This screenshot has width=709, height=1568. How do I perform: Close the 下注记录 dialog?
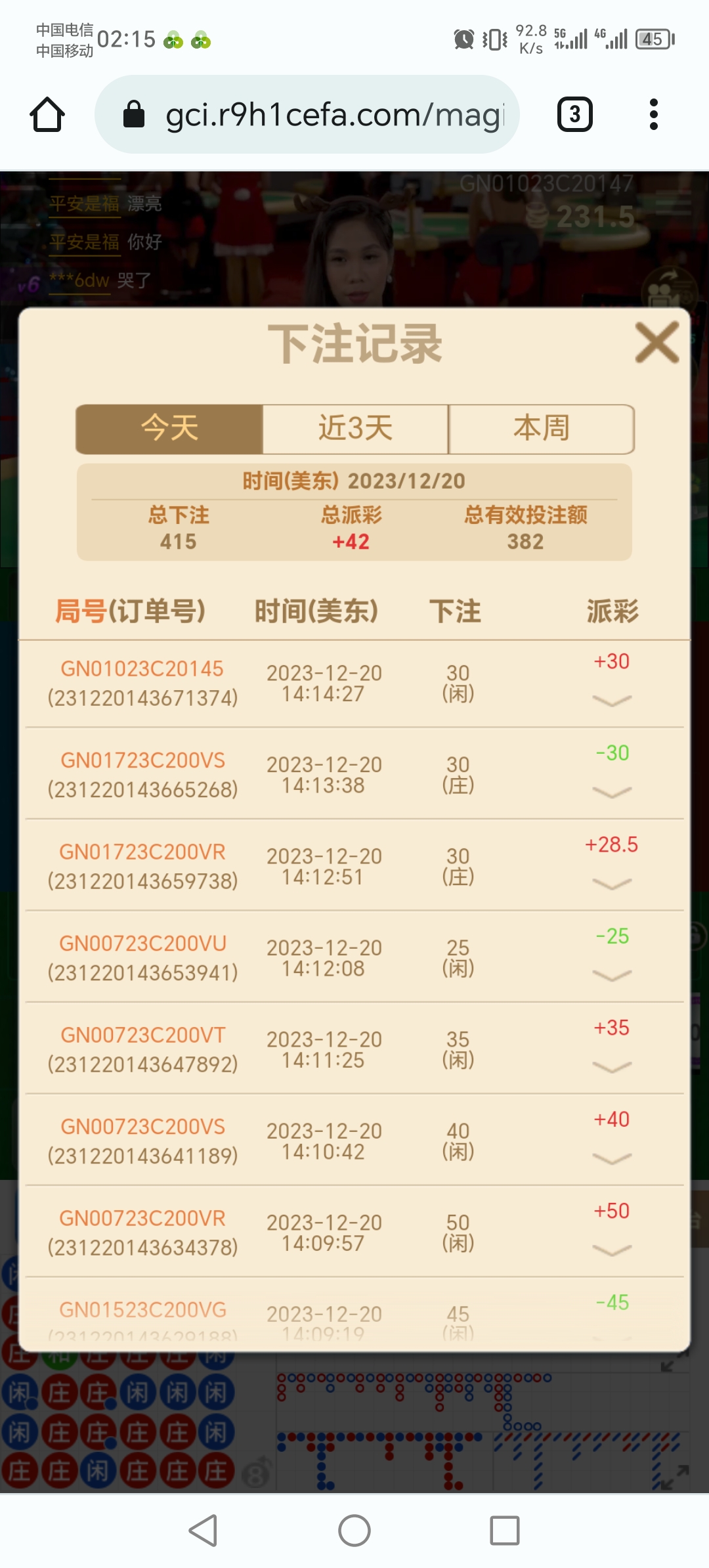tap(656, 342)
